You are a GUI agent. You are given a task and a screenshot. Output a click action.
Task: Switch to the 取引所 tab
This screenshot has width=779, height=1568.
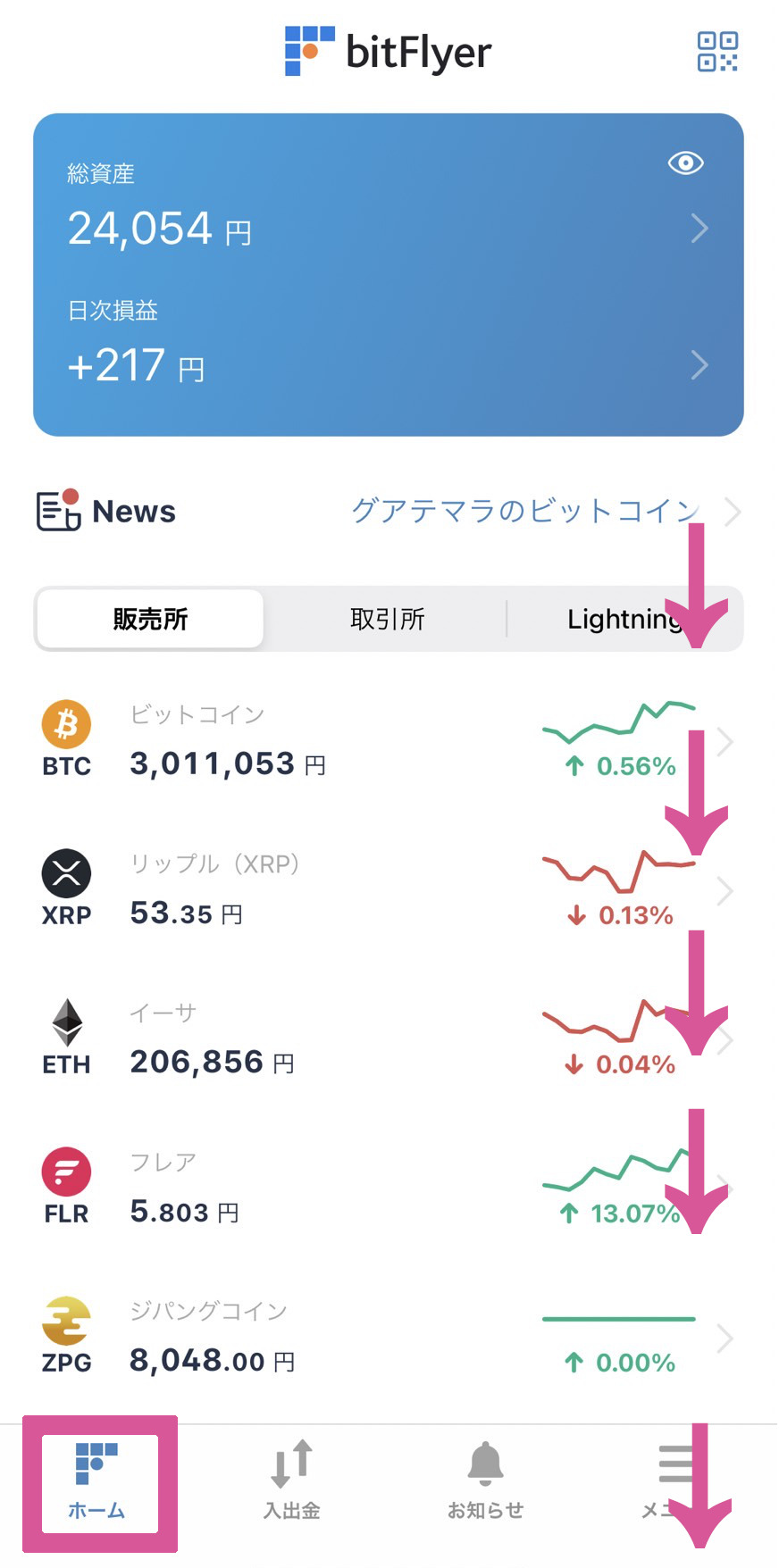tap(387, 619)
